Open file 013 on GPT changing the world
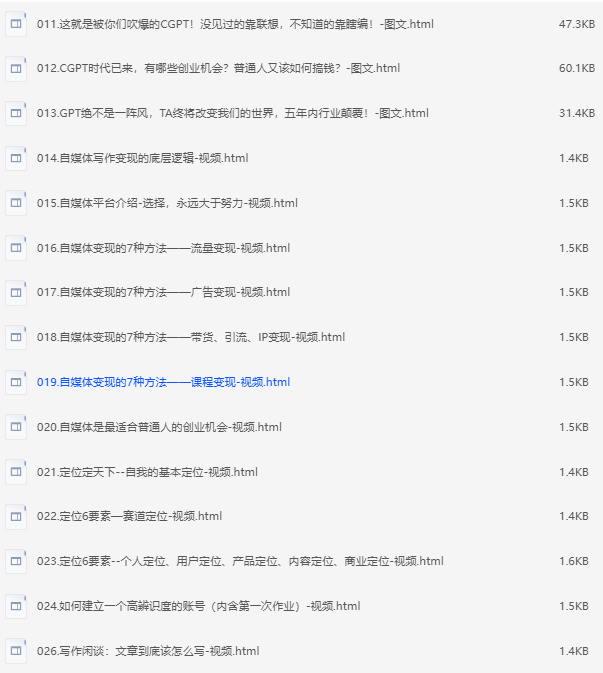 click(232, 113)
